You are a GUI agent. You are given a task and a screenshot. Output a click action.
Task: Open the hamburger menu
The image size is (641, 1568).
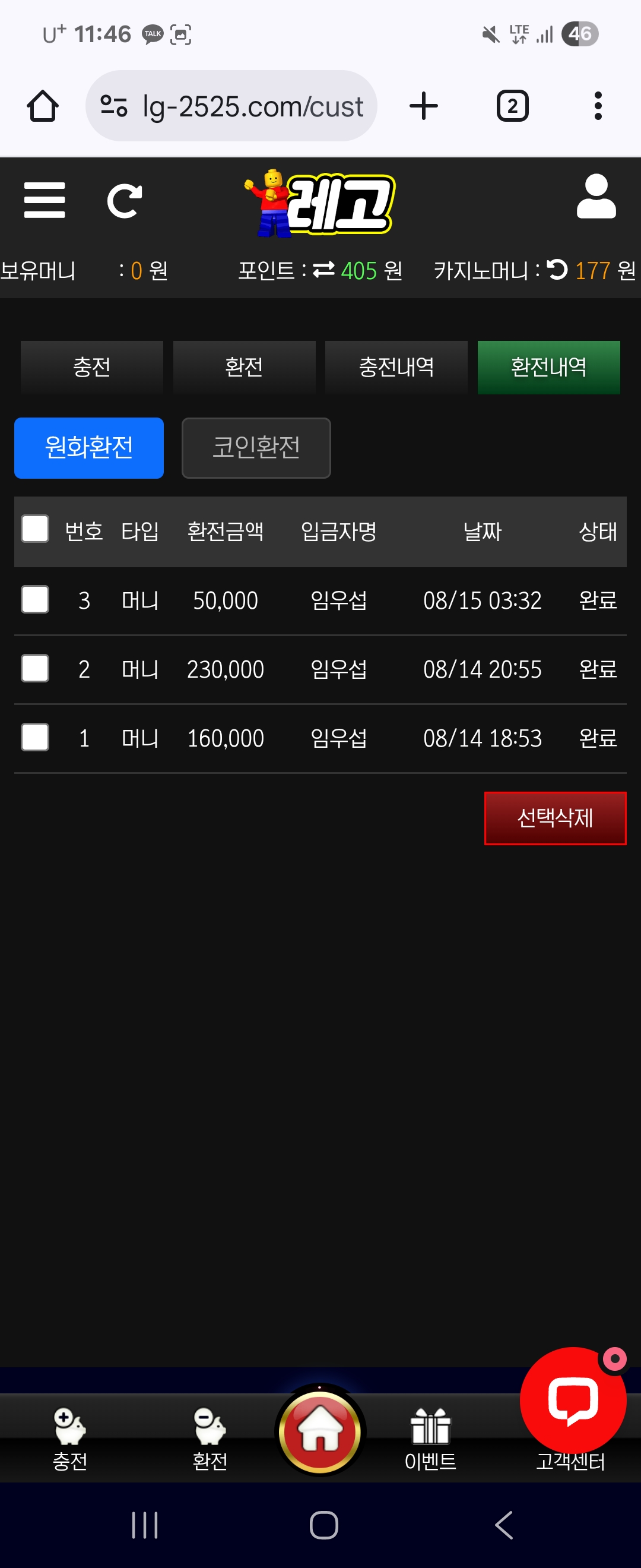pyautogui.click(x=45, y=200)
